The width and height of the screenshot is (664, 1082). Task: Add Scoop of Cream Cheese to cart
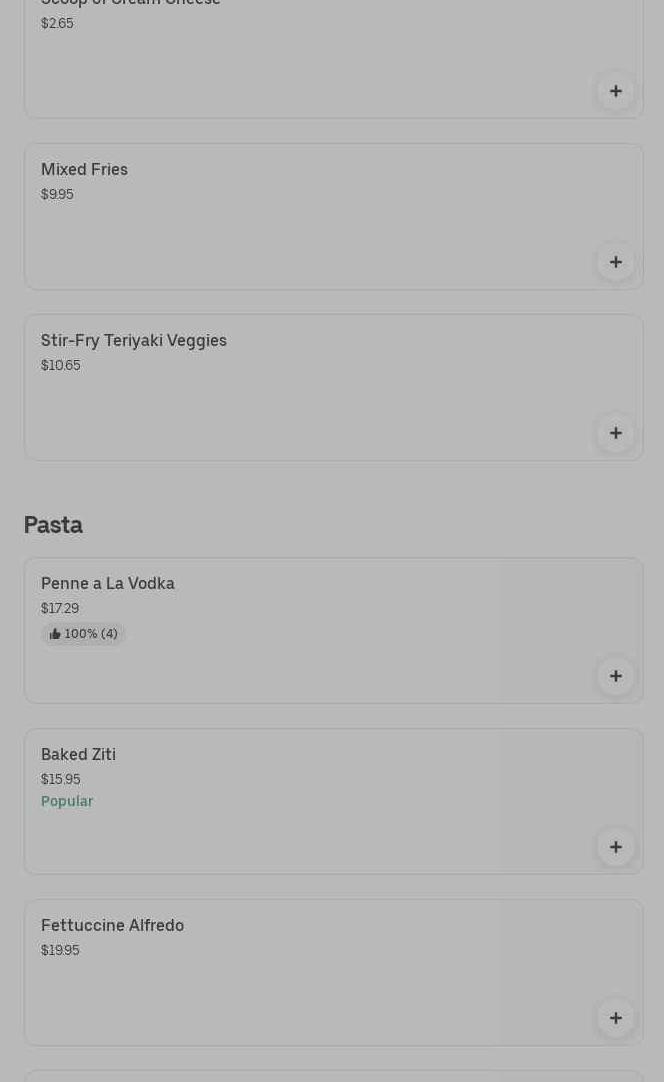point(616,91)
